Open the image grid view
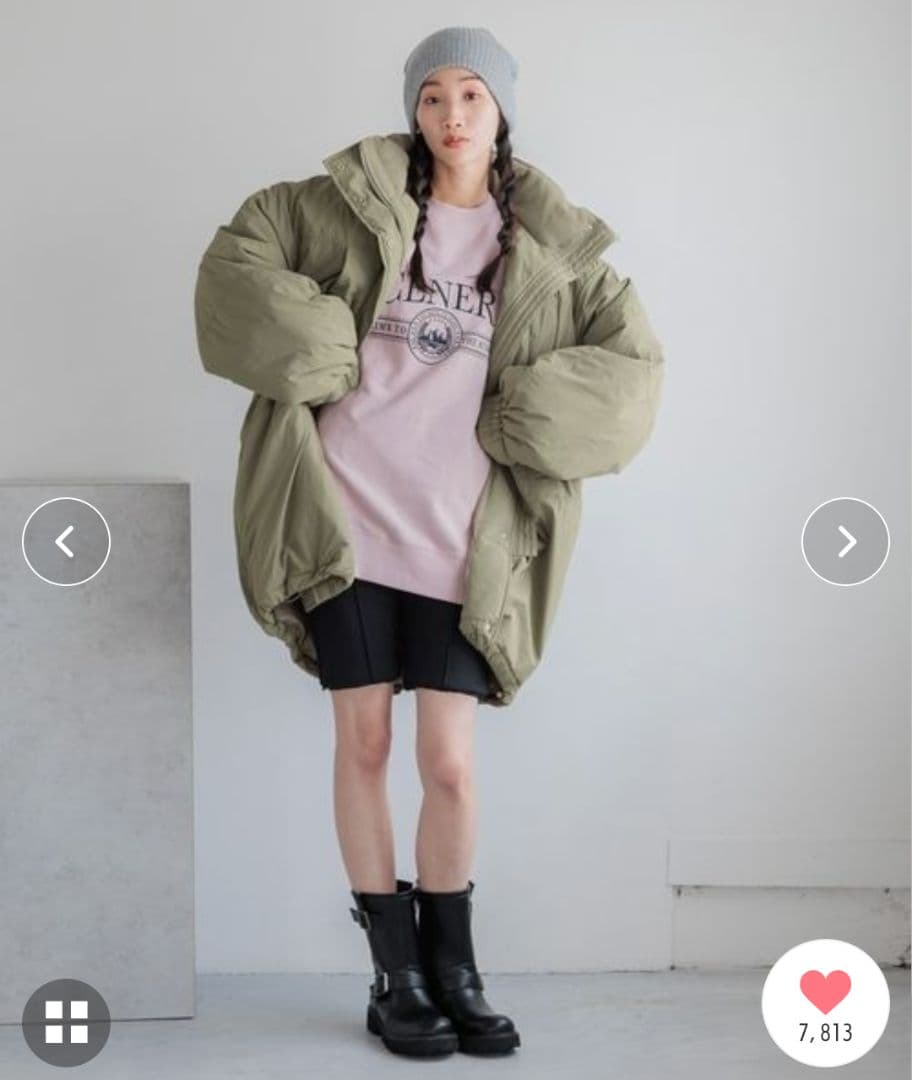Viewport: 912px width, 1080px height. pos(66,1022)
